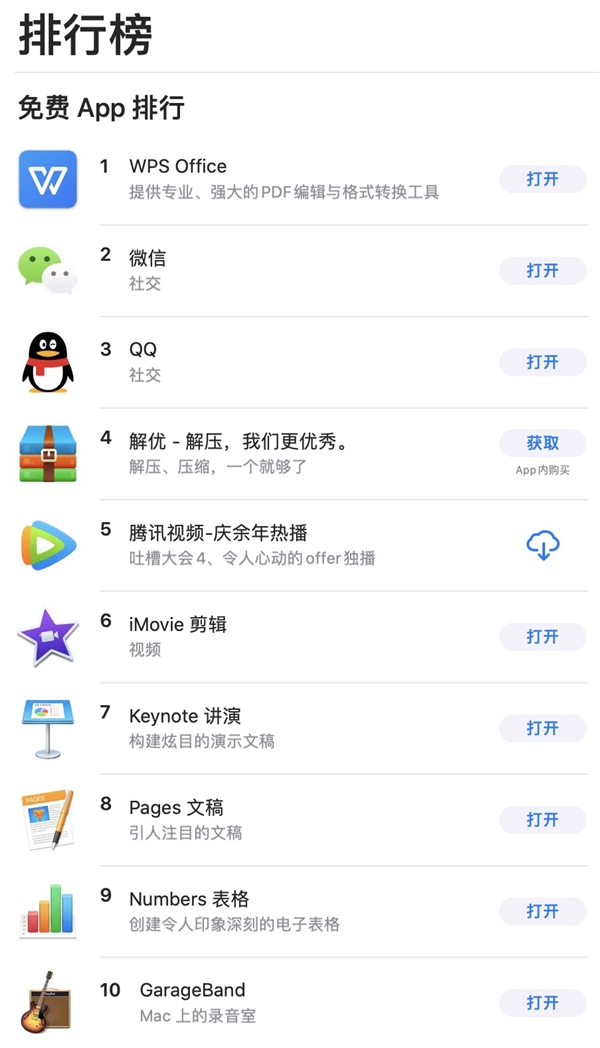This screenshot has height=1048, width=600.
Task: Tap 打开 beside GarageBand
Action: (x=542, y=1003)
